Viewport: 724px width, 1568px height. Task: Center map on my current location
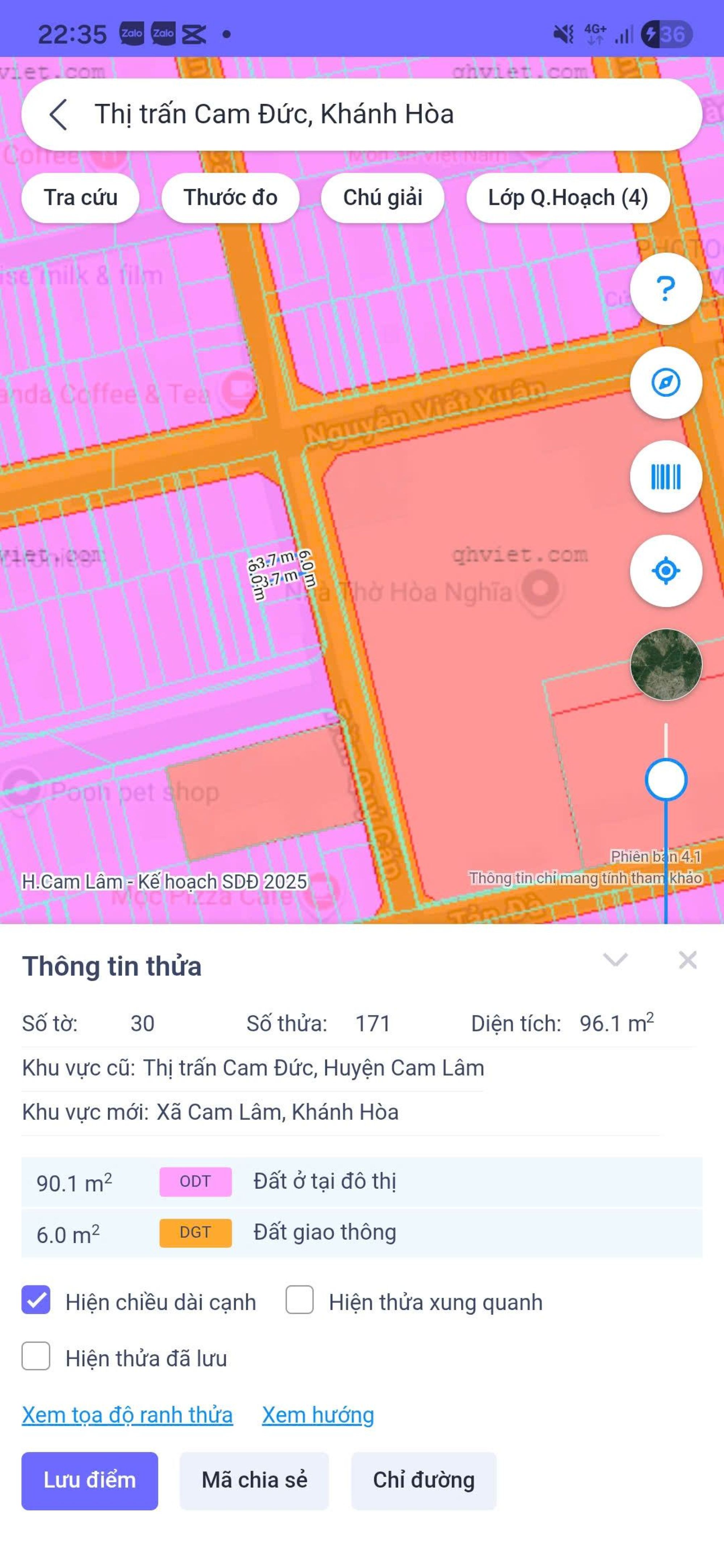tap(666, 571)
